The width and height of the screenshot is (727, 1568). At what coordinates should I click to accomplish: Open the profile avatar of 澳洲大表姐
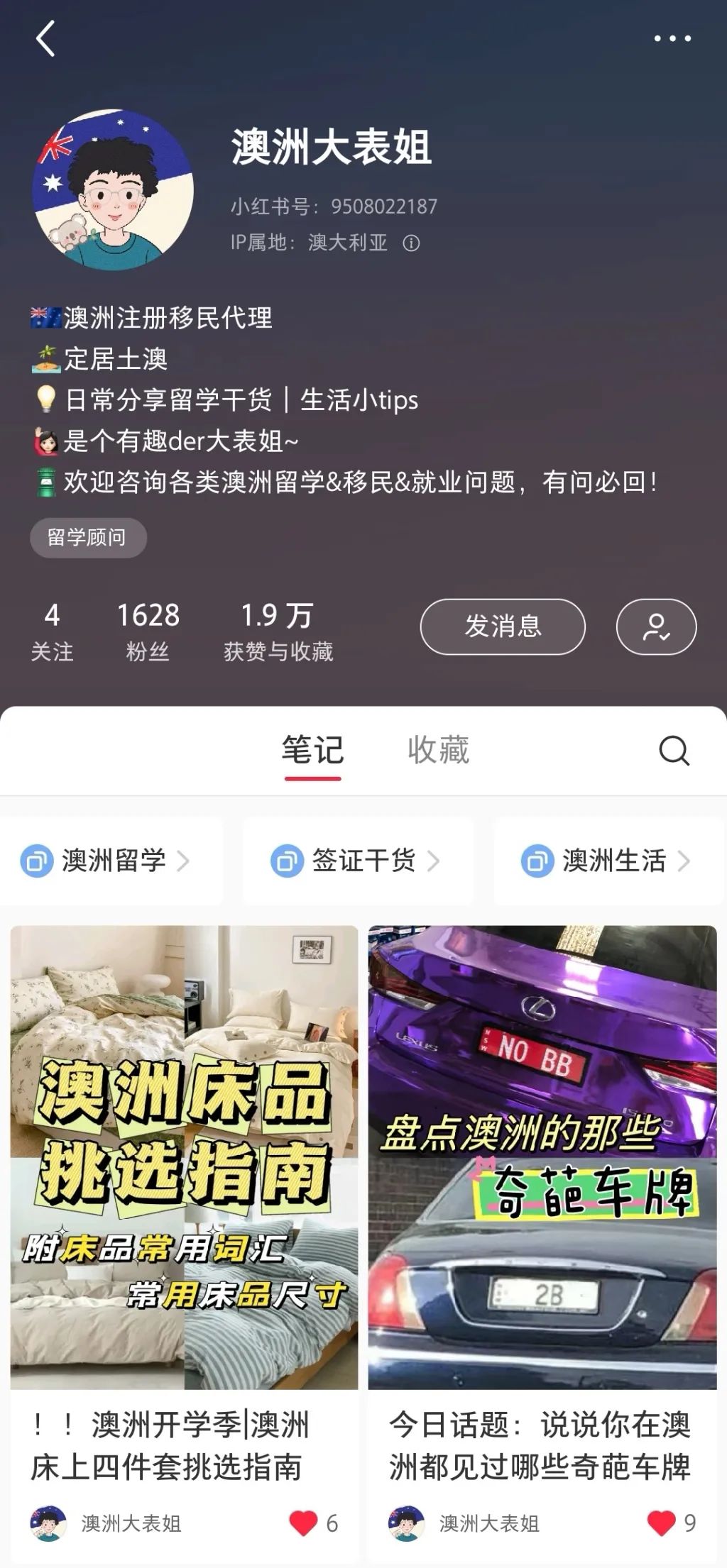coord(113,189)
